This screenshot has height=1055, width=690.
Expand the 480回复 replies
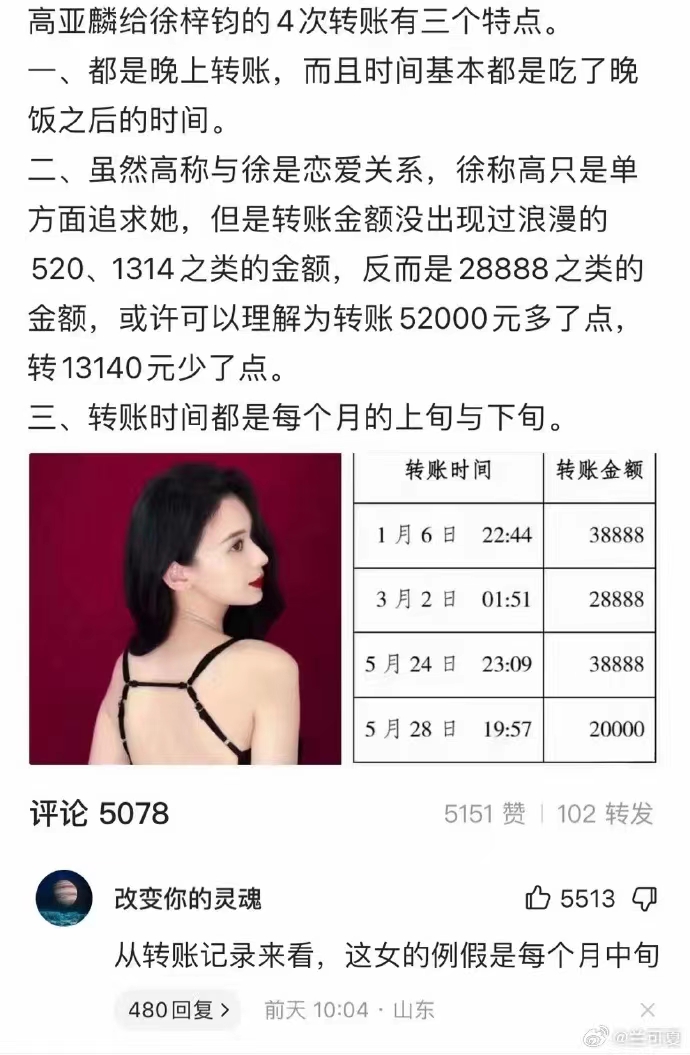pyautogui.click(x=179, y=1010)
